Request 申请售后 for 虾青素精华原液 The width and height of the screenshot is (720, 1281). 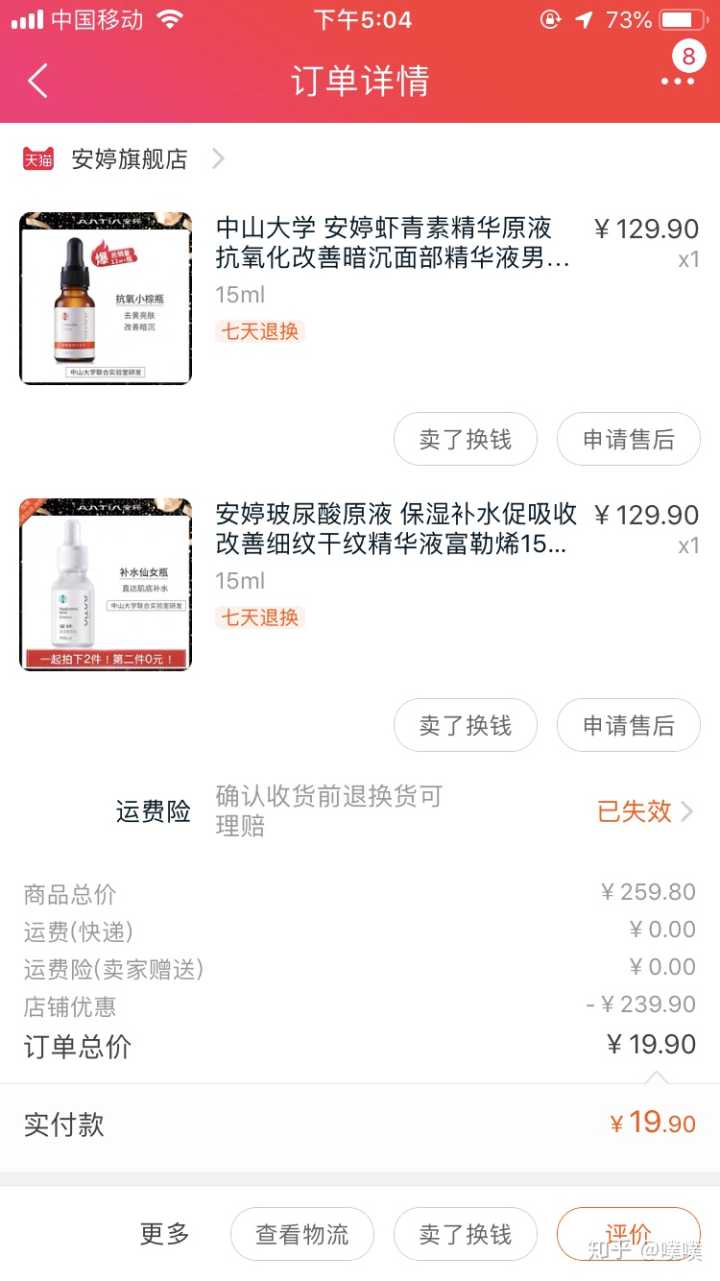pyautogui.click(x=628, y=439)
